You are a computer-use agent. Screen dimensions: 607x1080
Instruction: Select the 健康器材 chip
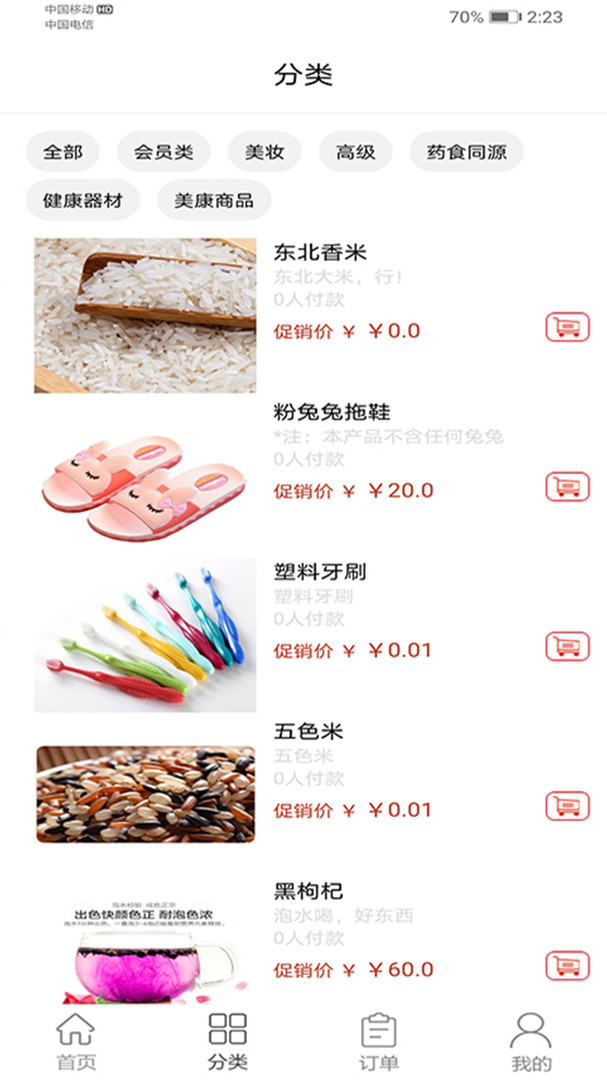82,200
